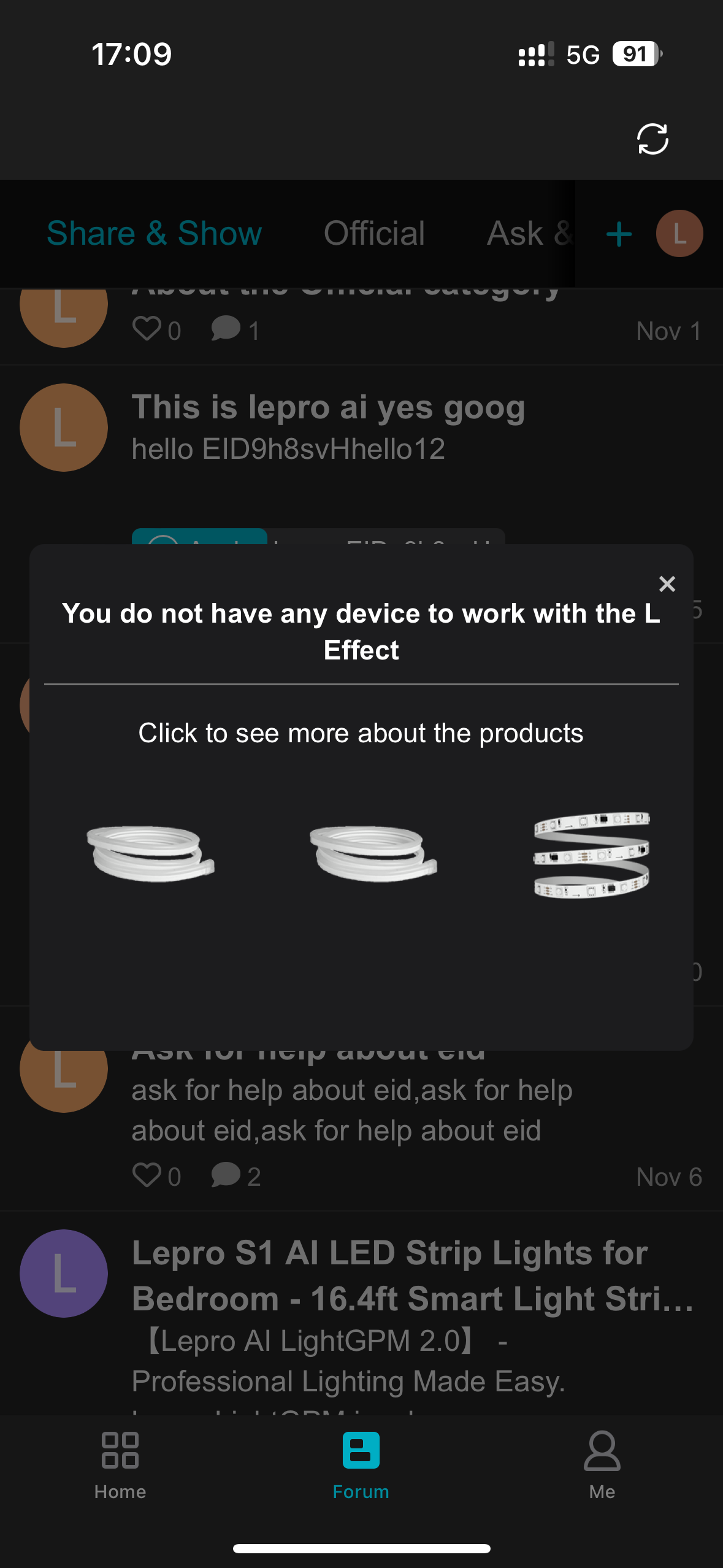
Task: Open the LED strip light product
Action: click(x=591, y=855)
